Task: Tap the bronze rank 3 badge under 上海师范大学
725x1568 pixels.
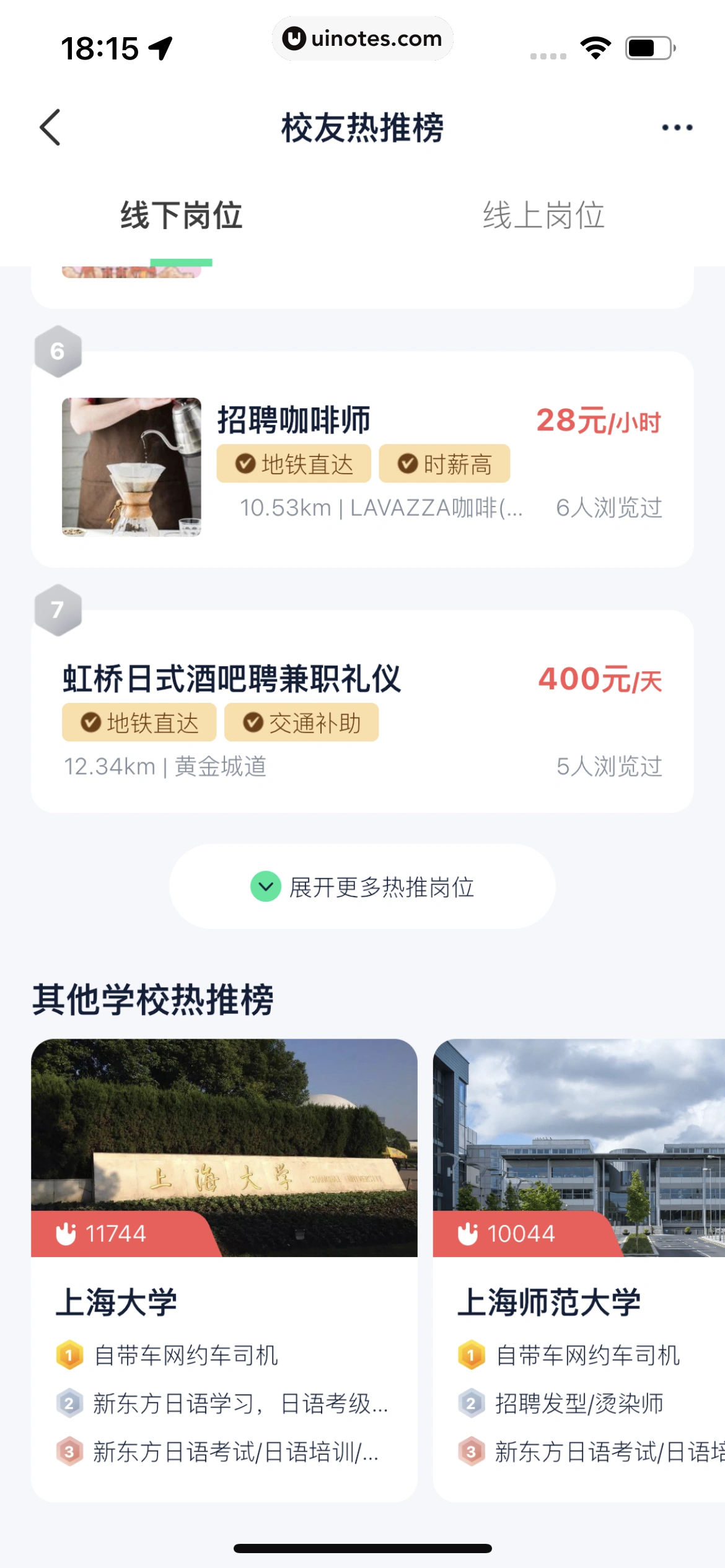Action: pyautogui.click(x=470, y=1452)
